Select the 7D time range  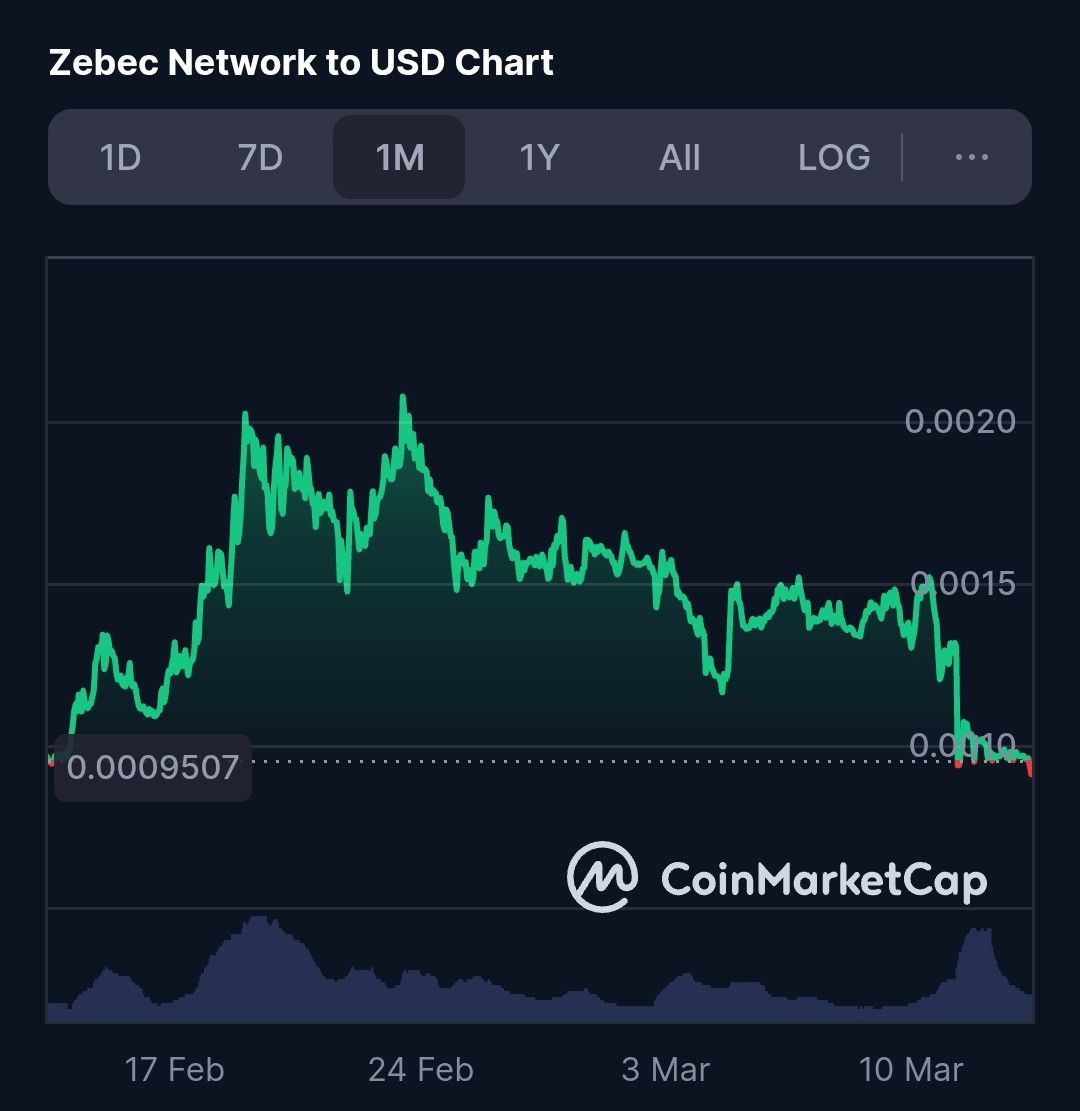coord(260,158)
